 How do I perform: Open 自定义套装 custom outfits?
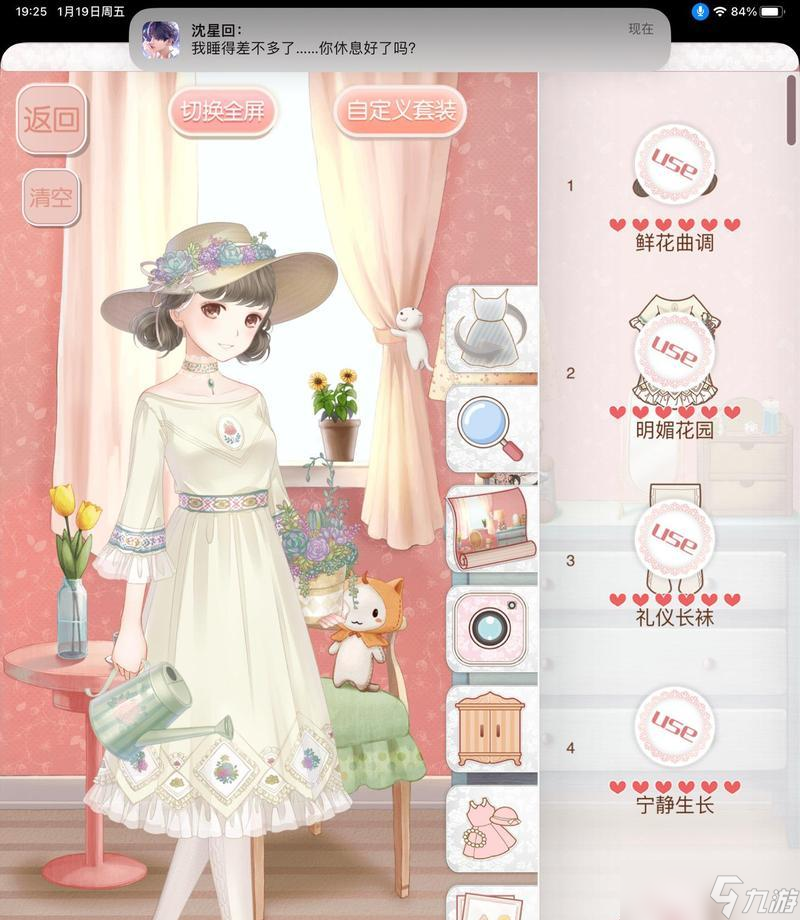pos(401,111)
